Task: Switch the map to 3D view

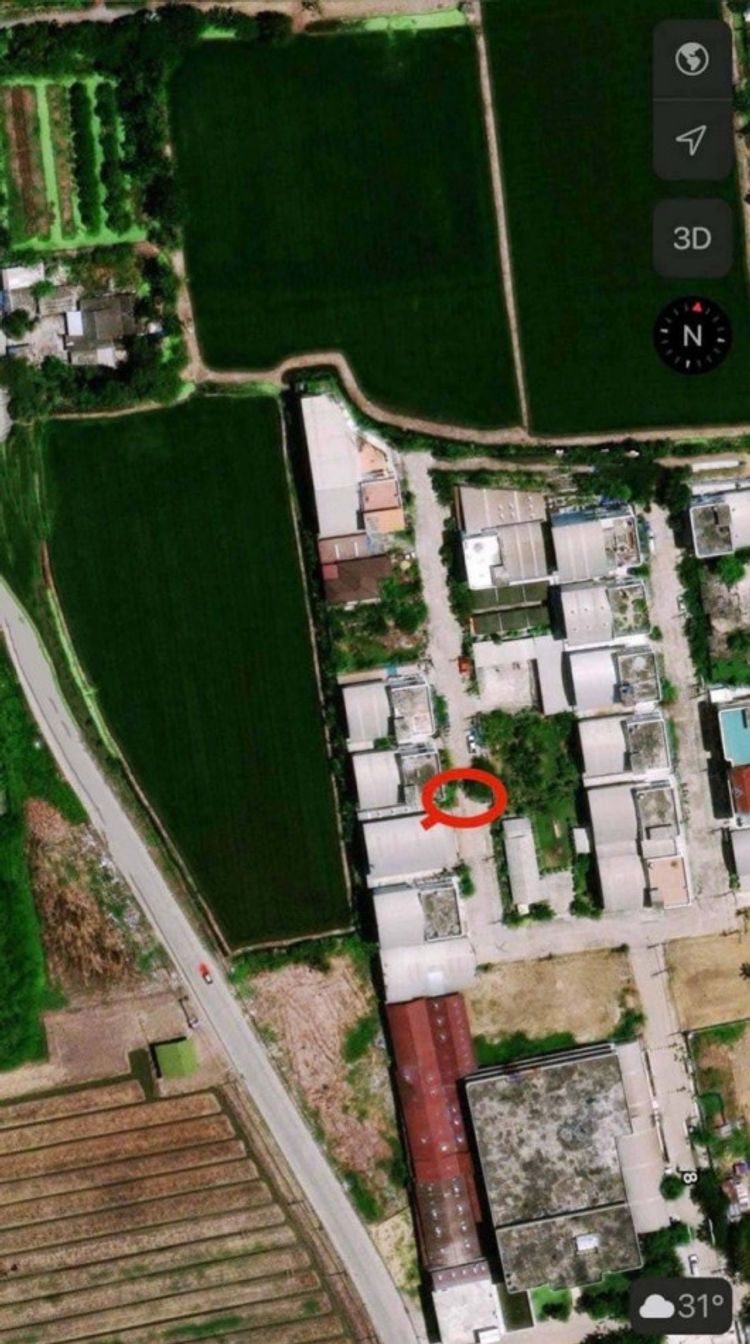Action: pyautogui.click(x=692, y=238)
